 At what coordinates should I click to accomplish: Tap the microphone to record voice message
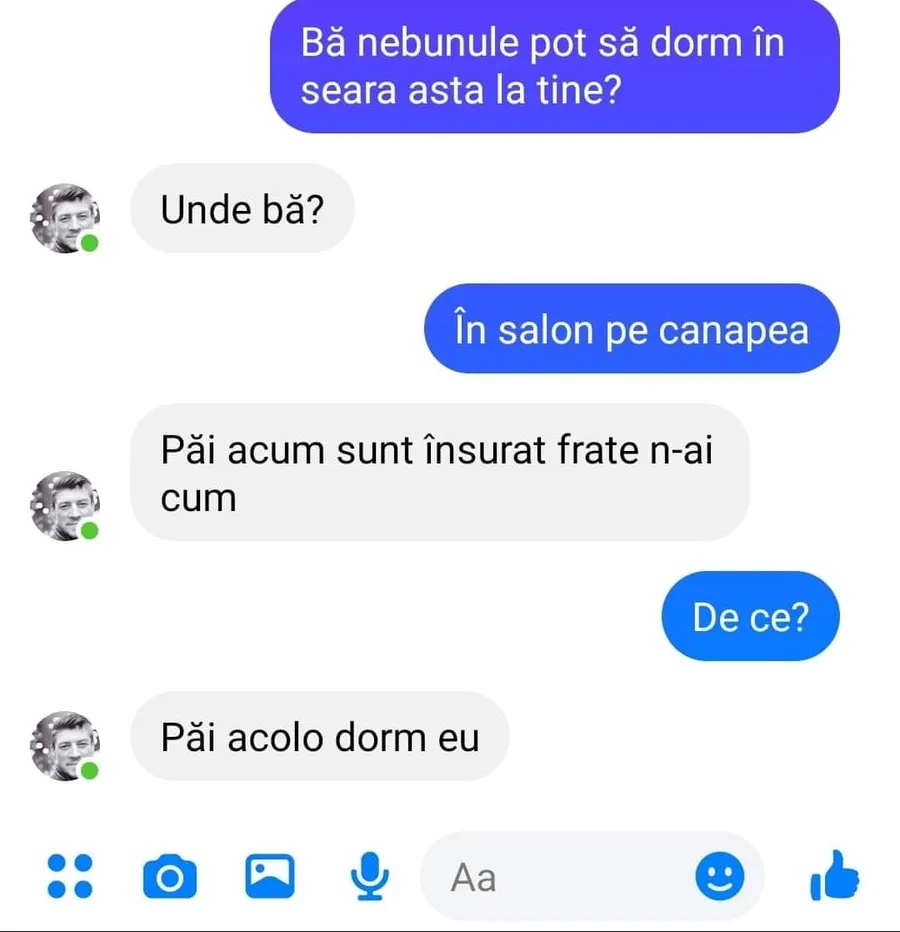point(369,877)
